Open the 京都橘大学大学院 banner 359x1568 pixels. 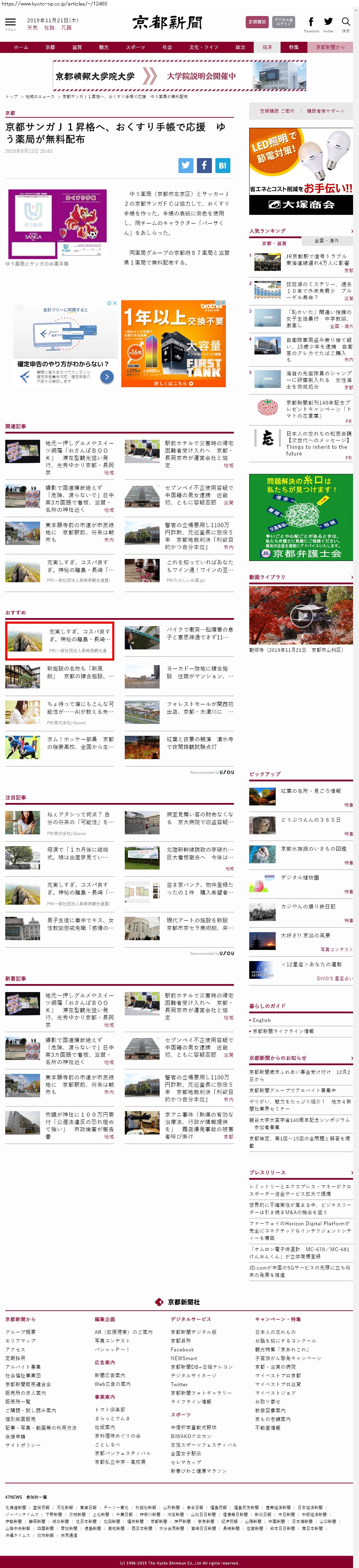[179, 76]
